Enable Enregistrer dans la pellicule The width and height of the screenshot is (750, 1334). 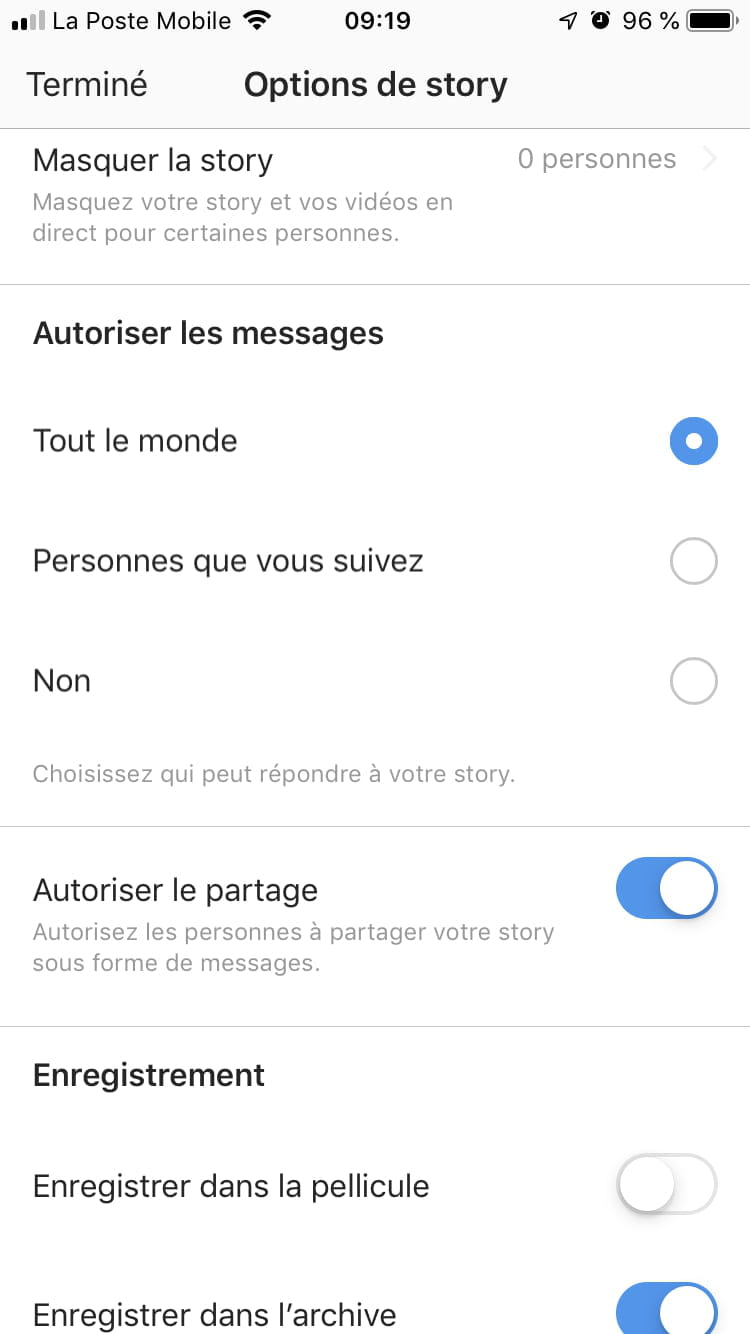tap(667, 1185)
